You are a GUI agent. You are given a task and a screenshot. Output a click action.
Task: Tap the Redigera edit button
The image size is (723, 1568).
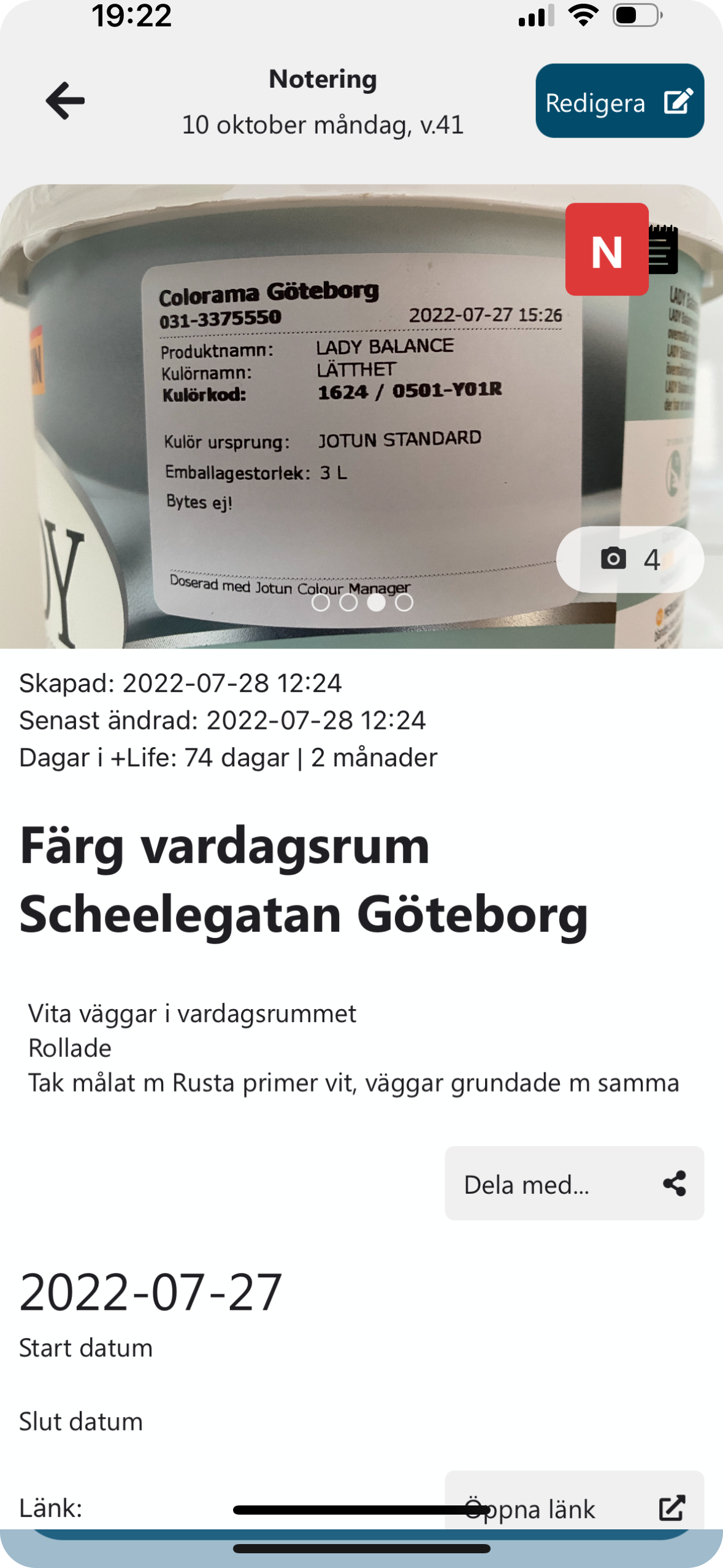click(619, 101)
